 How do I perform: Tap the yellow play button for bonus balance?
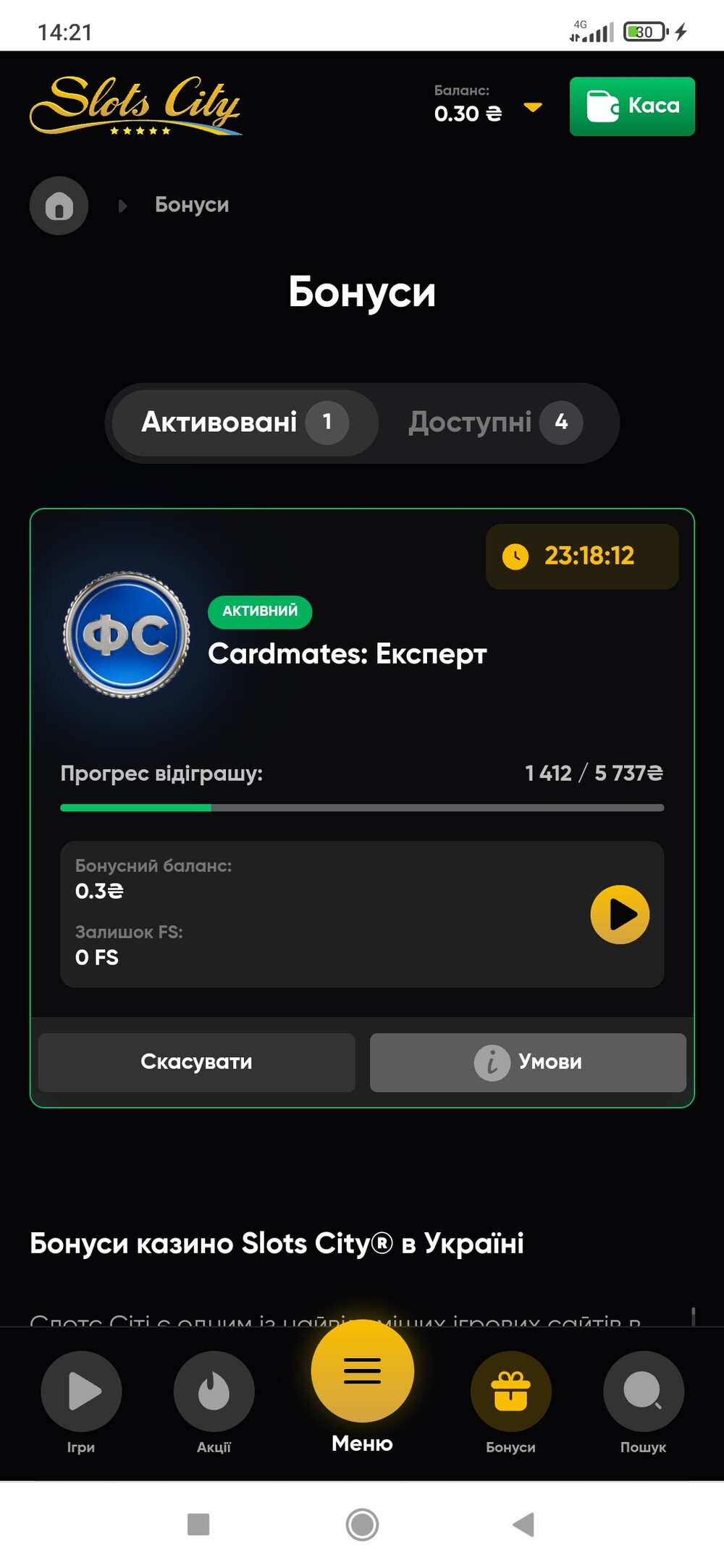pyautogui.click(x=620, y=915)
